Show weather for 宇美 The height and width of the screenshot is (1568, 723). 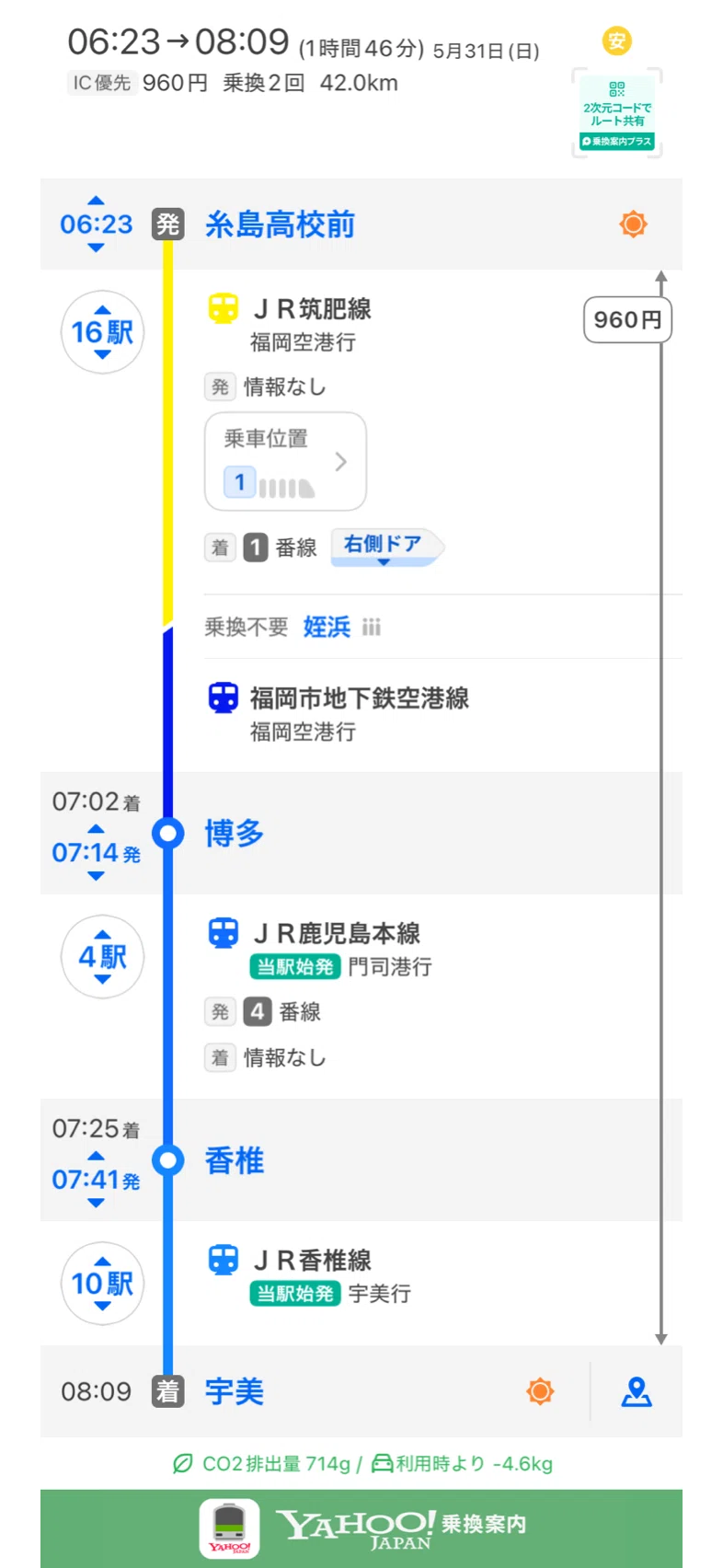[x=540, y=1391]
